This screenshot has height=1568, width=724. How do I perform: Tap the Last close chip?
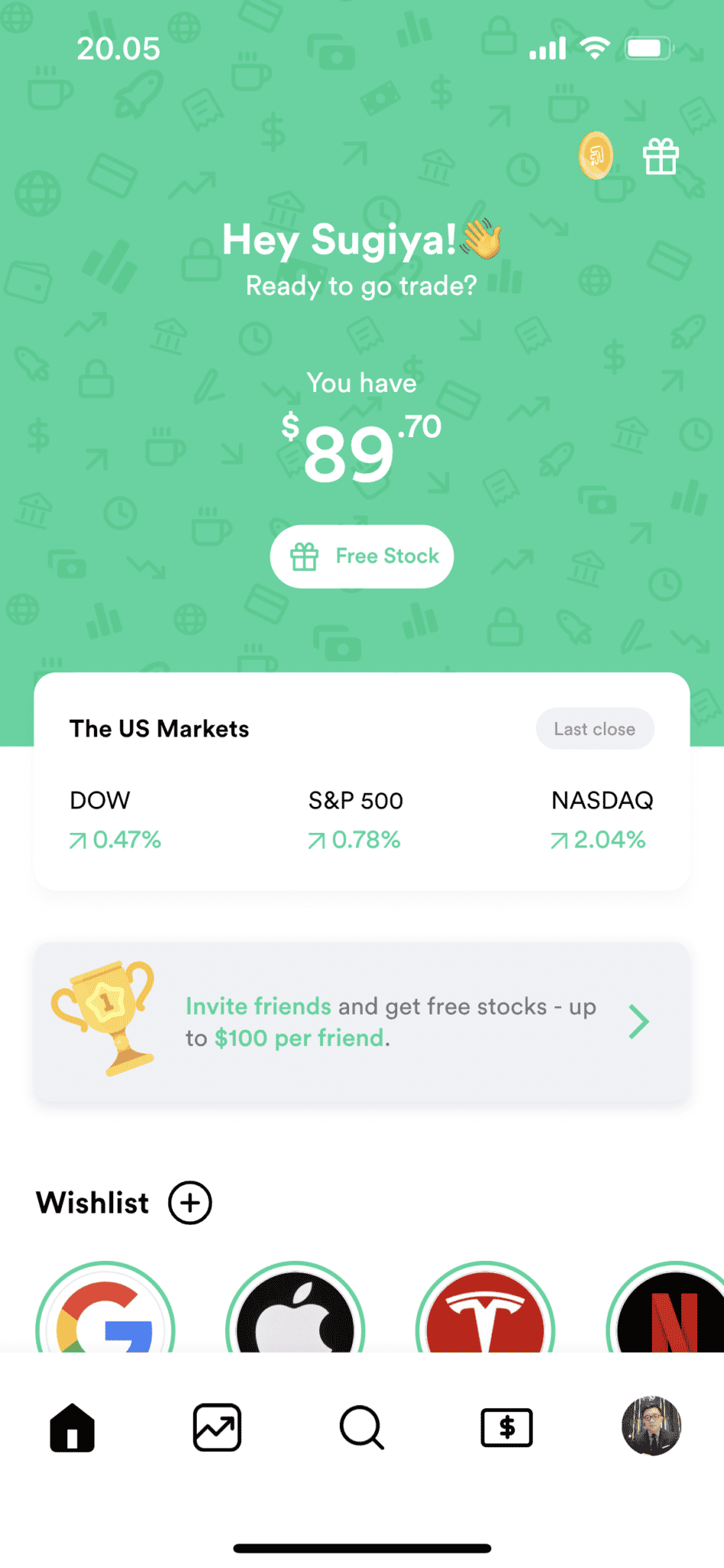[x=595, y=729]
